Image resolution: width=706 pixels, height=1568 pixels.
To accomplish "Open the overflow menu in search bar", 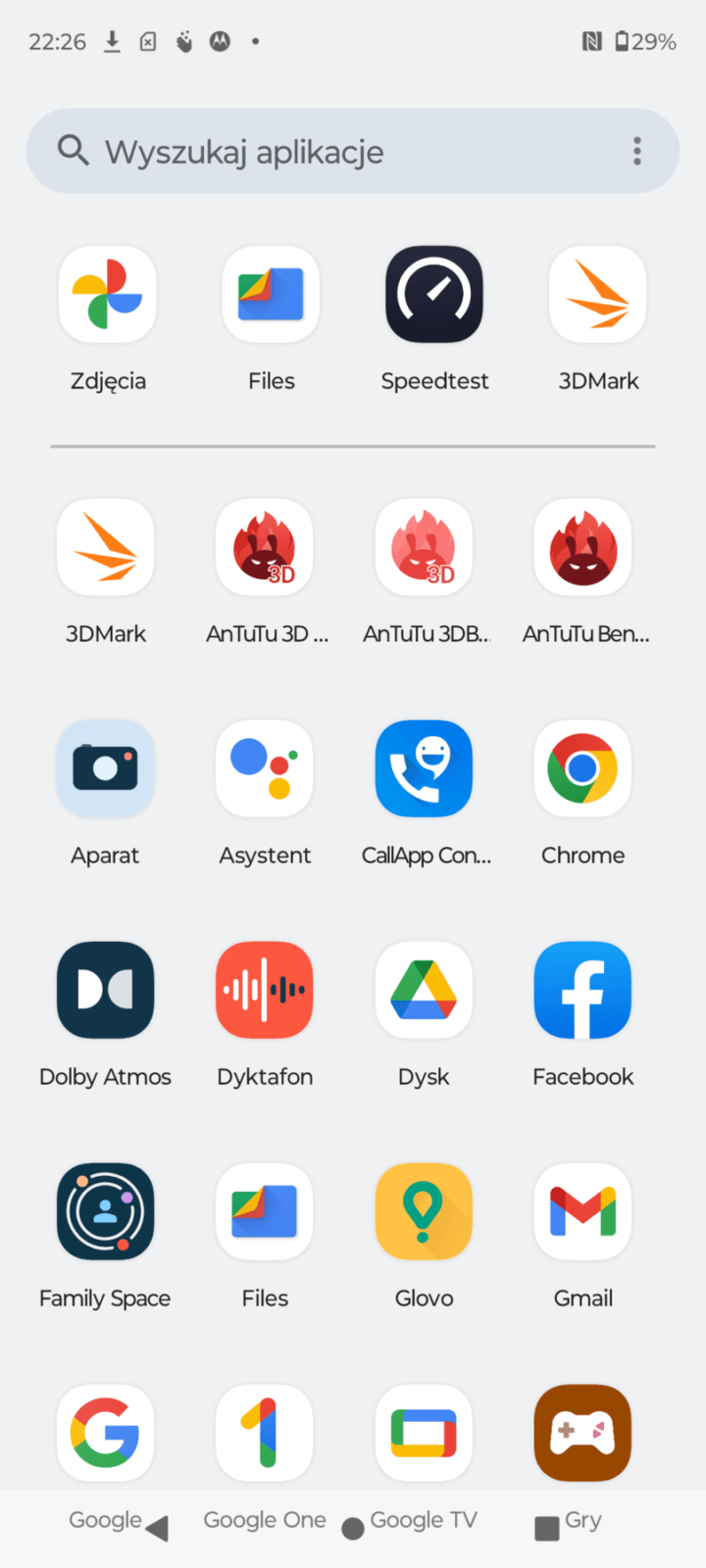I will click(637, 151).
